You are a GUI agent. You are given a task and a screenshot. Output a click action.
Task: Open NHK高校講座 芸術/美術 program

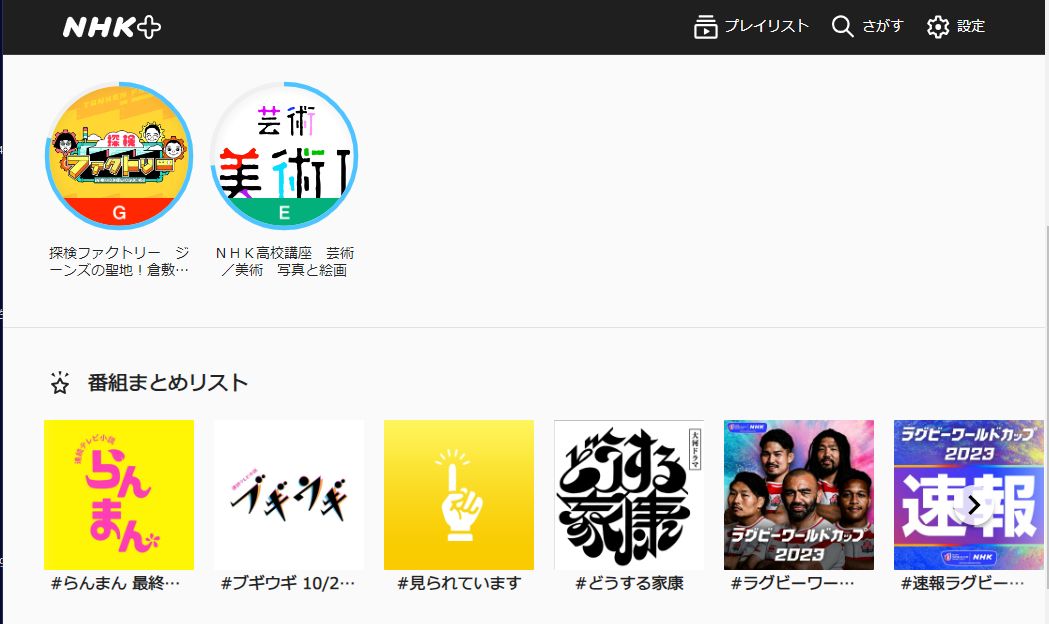click(x=284, y=157)
